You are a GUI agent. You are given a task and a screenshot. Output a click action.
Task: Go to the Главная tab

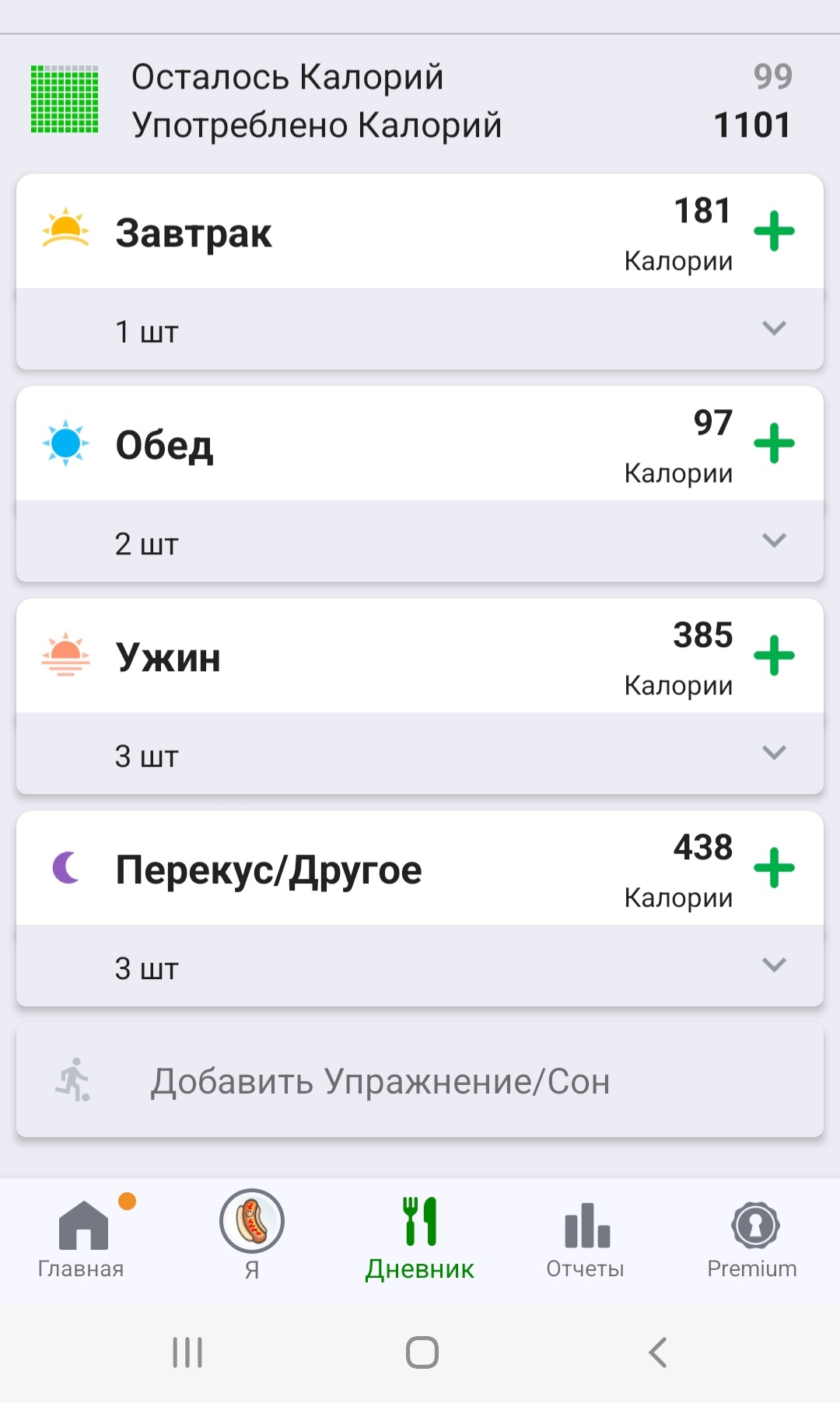click(x=82, y=1237)
